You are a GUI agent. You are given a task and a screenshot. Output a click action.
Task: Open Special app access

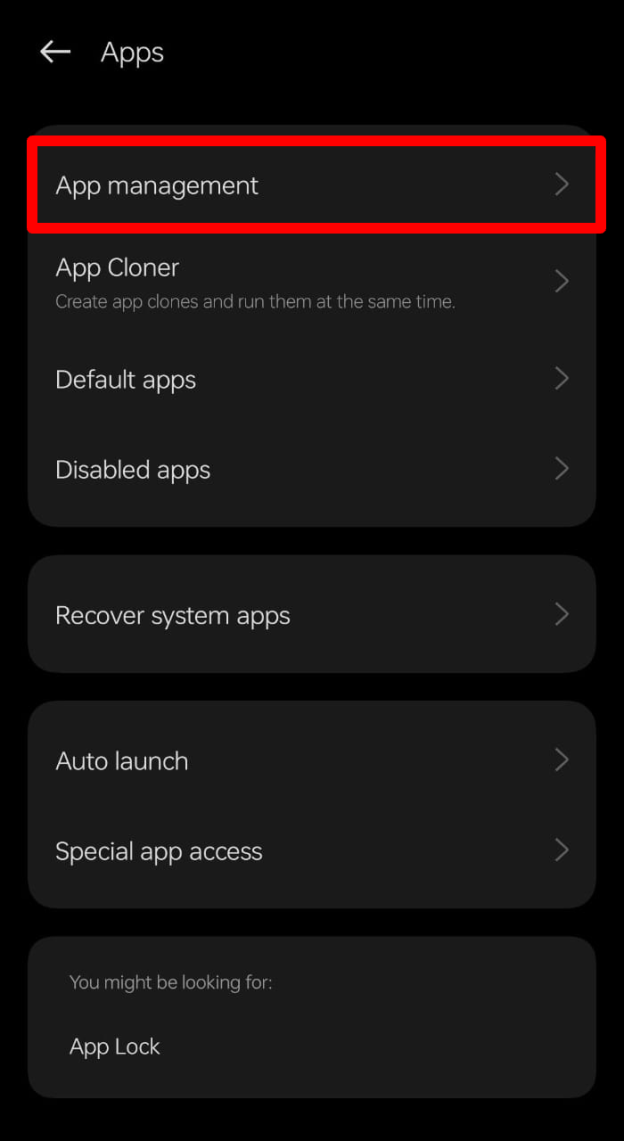coord(312,851)
